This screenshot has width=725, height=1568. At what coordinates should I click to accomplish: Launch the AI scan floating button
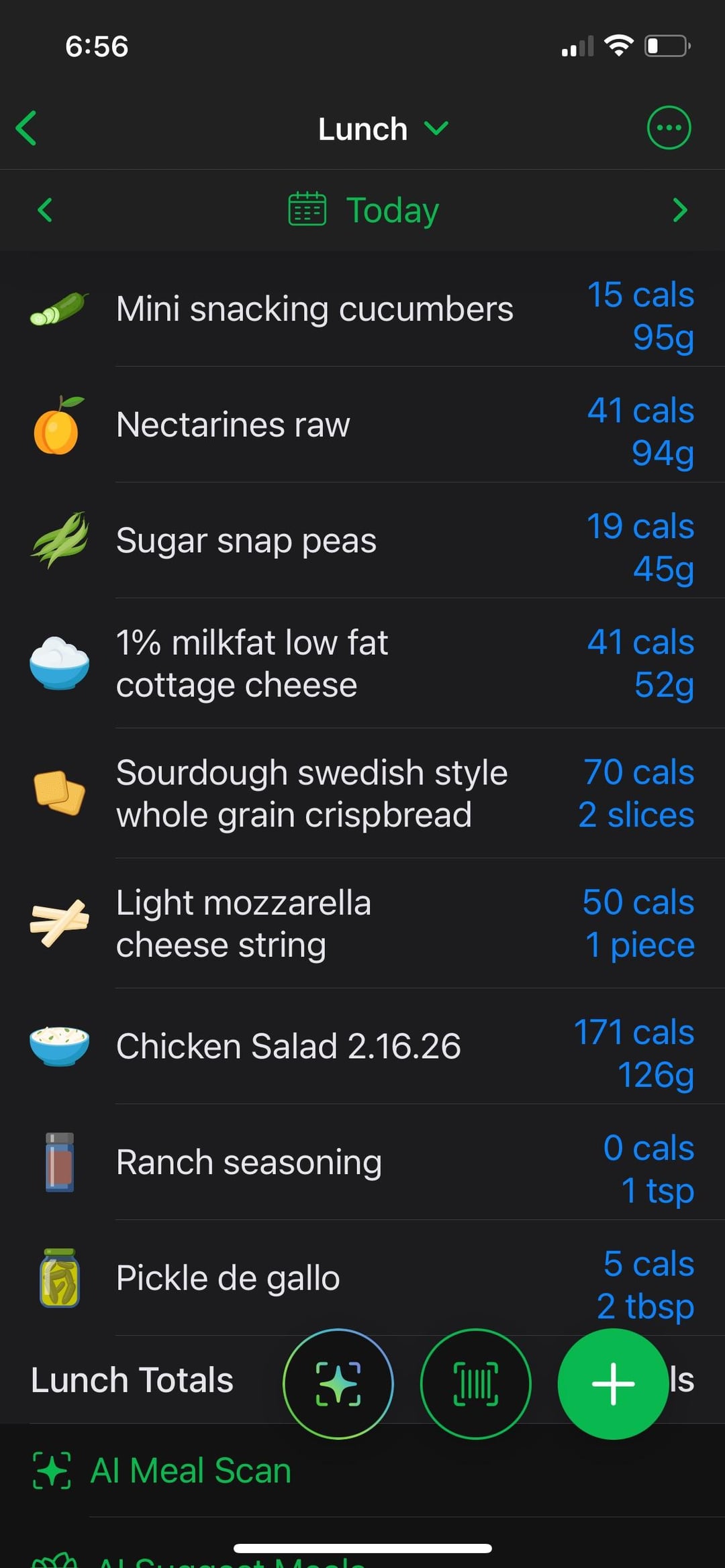[x=338, y=1383]
